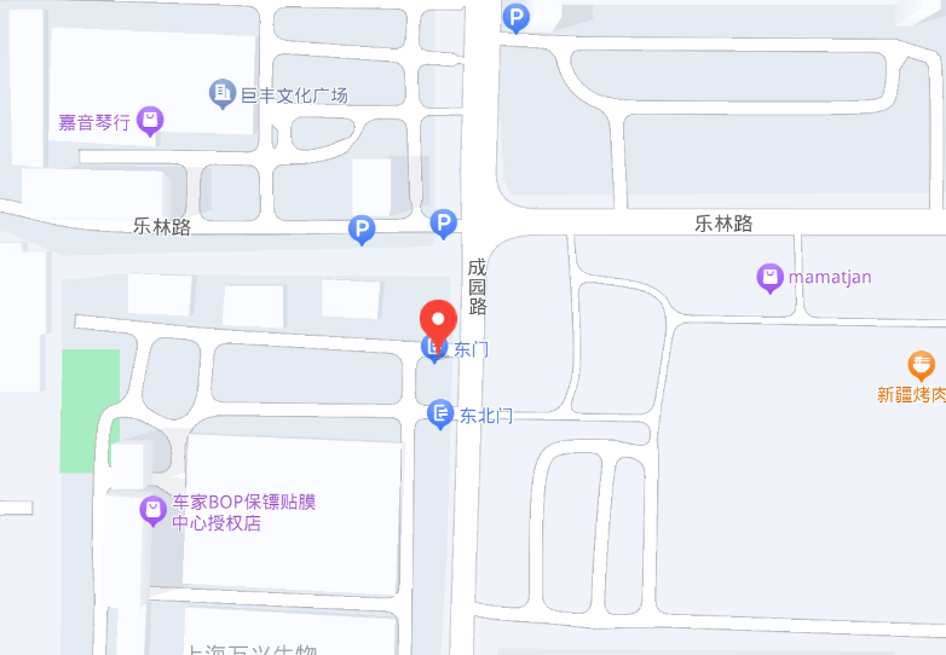The width and height of the screenshot is (946, 655).
Task: Tap the red location pin at 东门
Action: 437,320
